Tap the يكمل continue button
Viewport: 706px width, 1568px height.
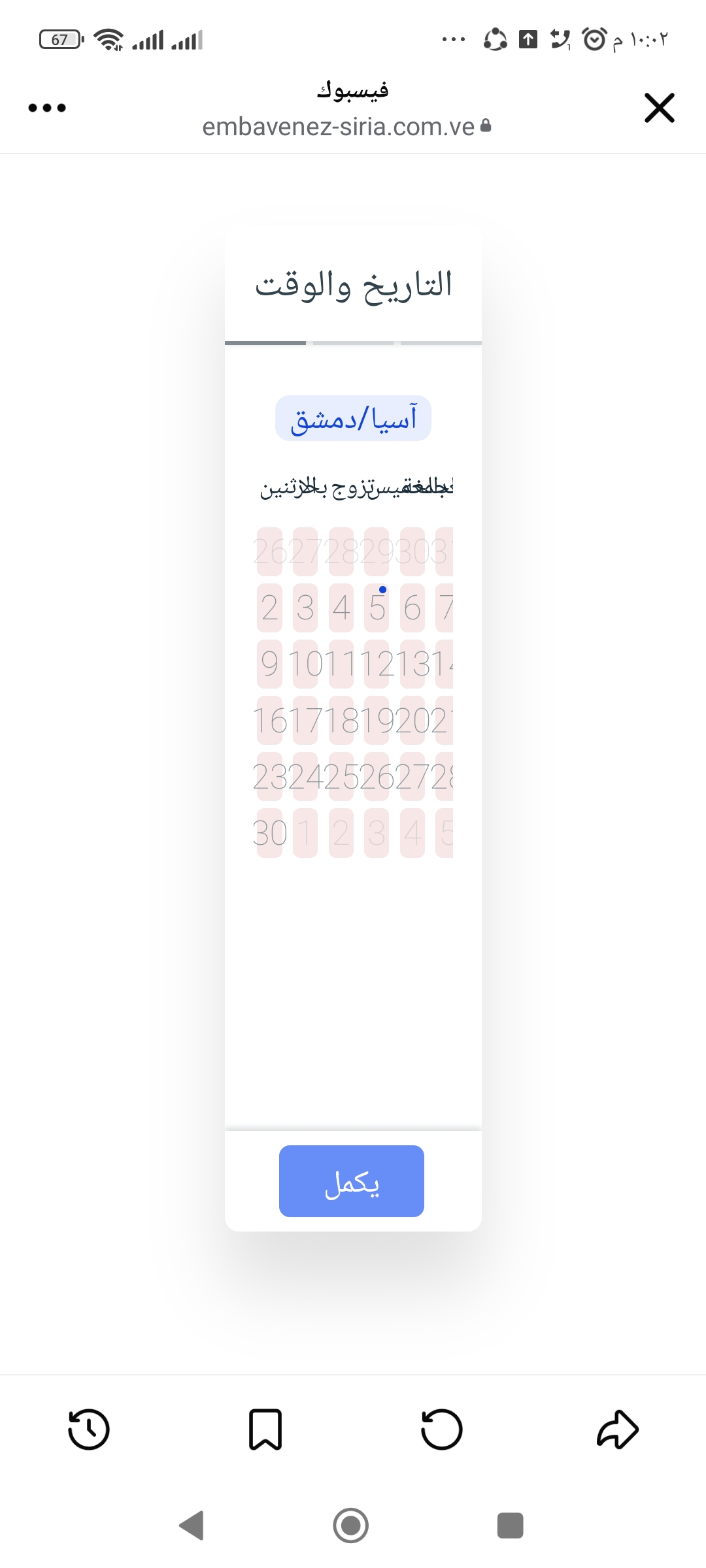point(352,1181)
